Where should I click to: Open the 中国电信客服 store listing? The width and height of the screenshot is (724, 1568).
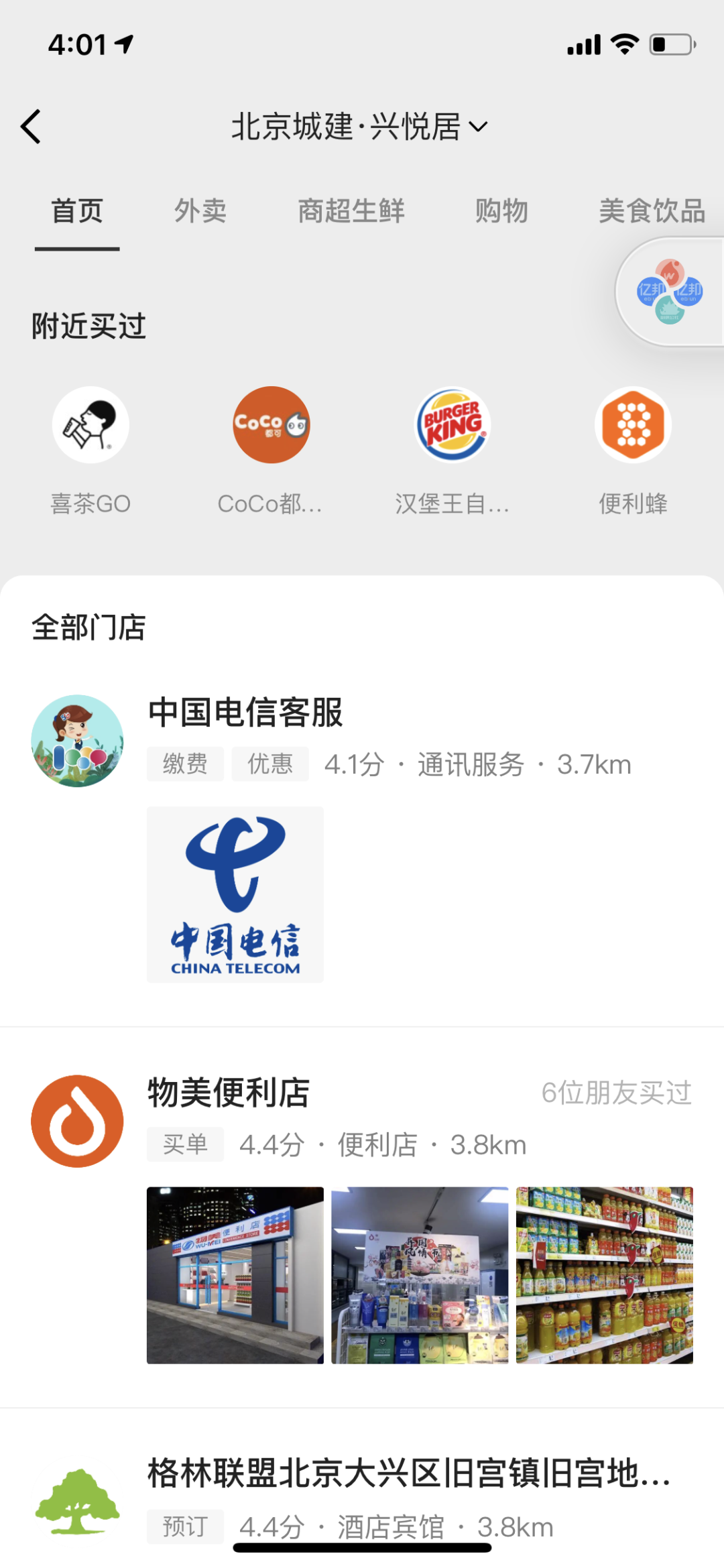[x=245, y=712]
